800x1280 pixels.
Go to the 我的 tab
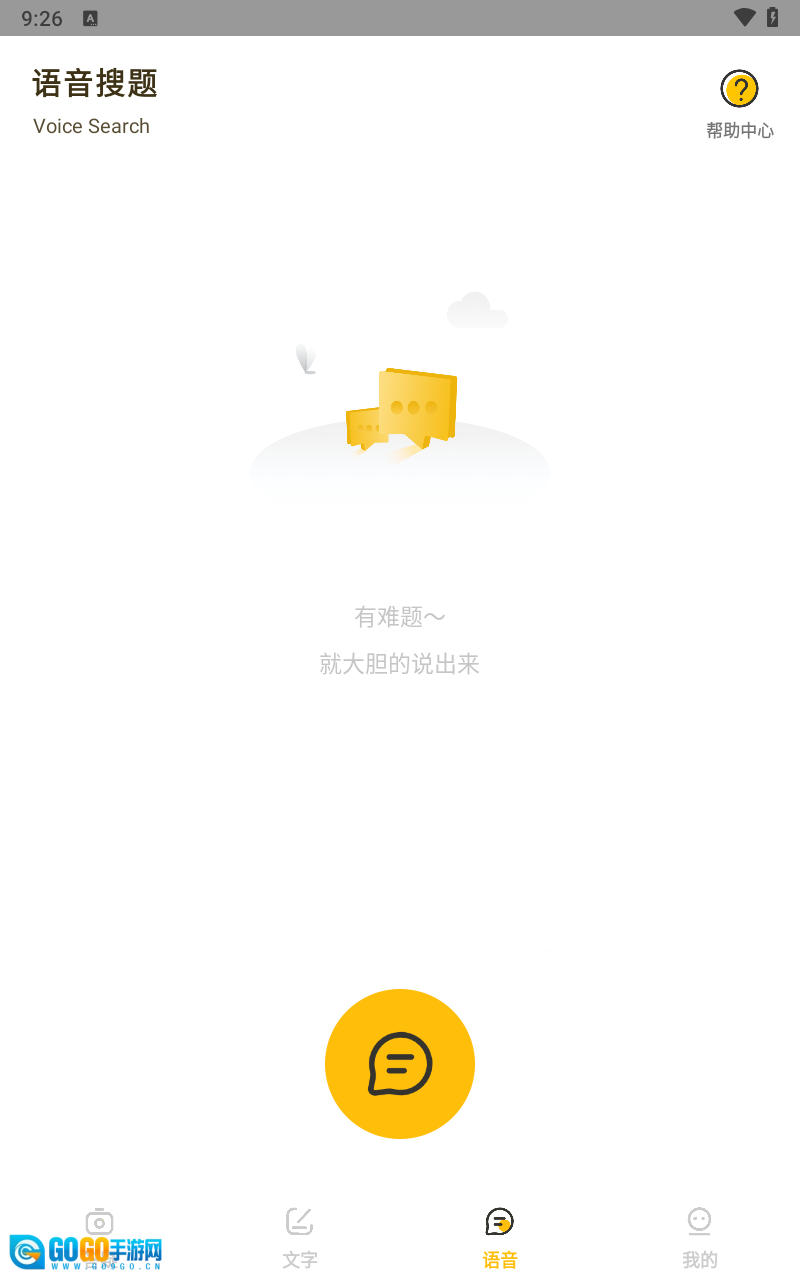tap(699, 1237)
